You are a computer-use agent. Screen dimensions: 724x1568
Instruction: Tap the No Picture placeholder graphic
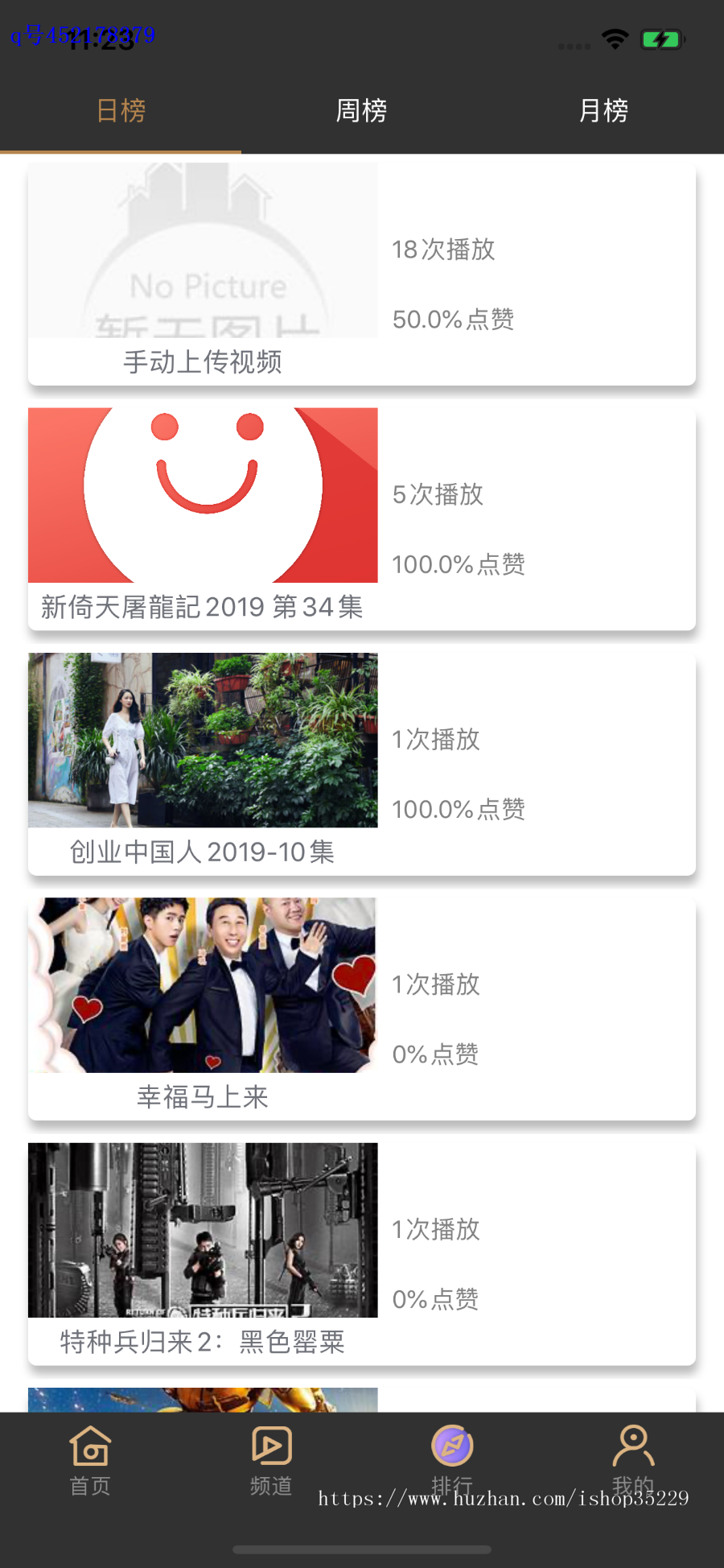tap(203, 251)
